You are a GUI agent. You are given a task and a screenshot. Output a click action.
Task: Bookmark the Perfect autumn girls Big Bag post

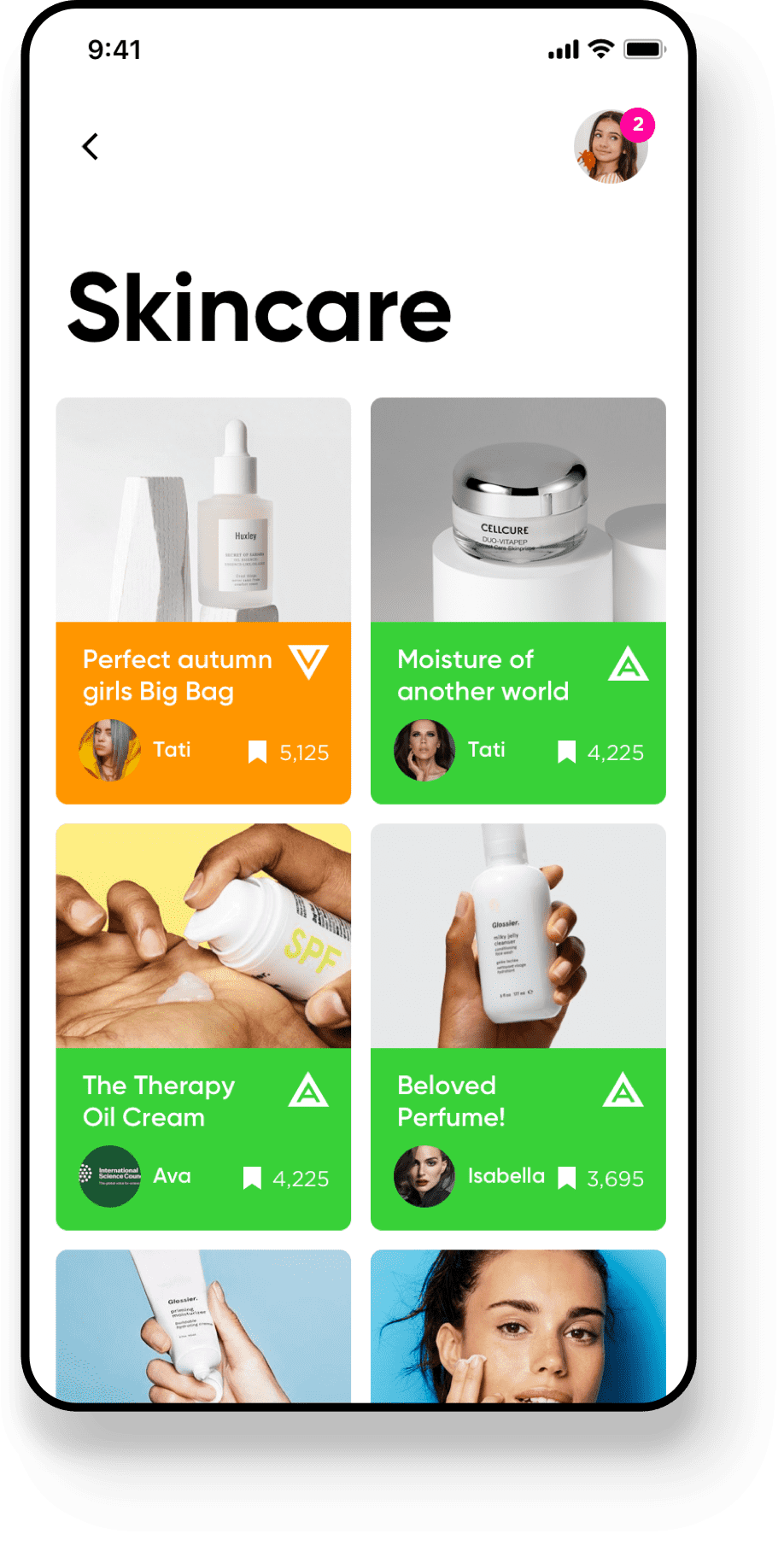257,752
